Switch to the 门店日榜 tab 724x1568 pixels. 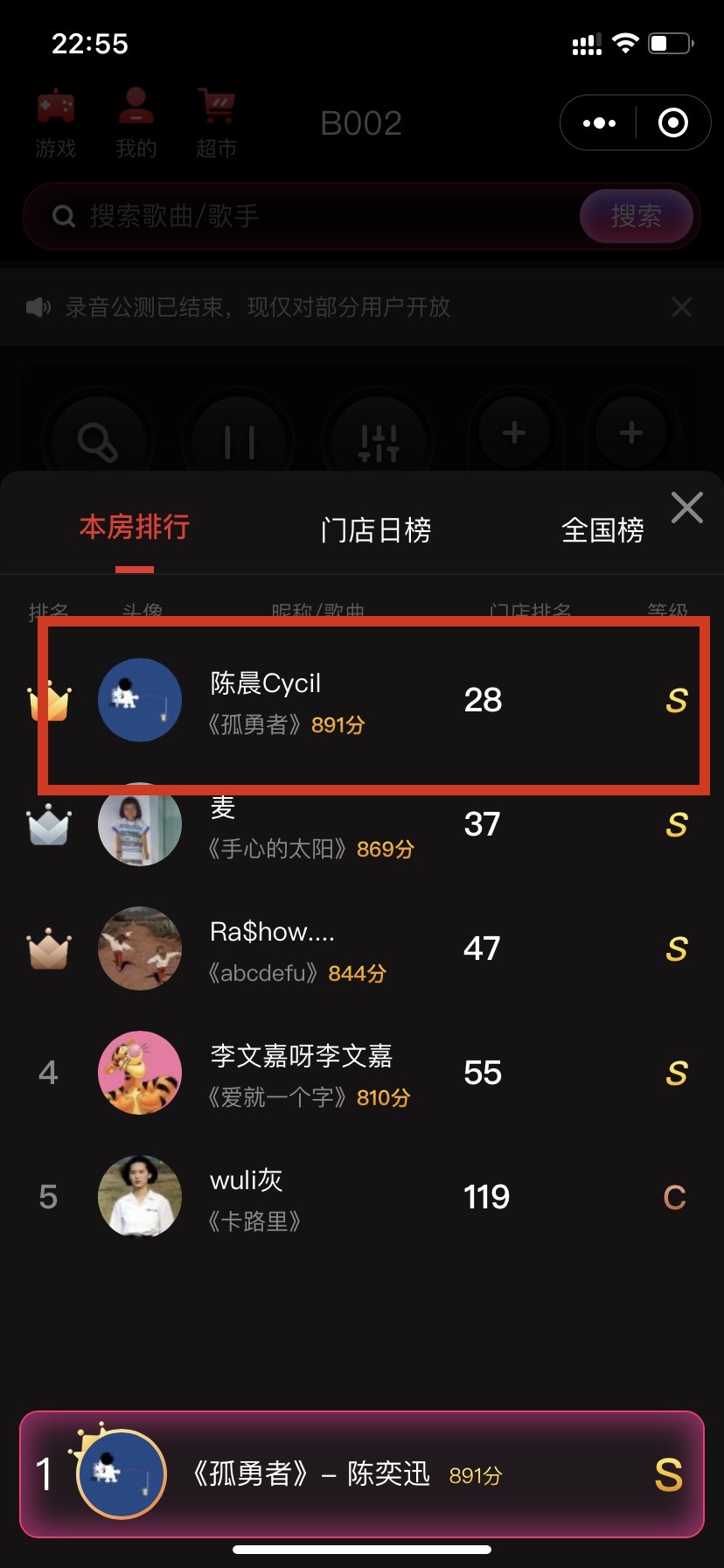point(376,530)
